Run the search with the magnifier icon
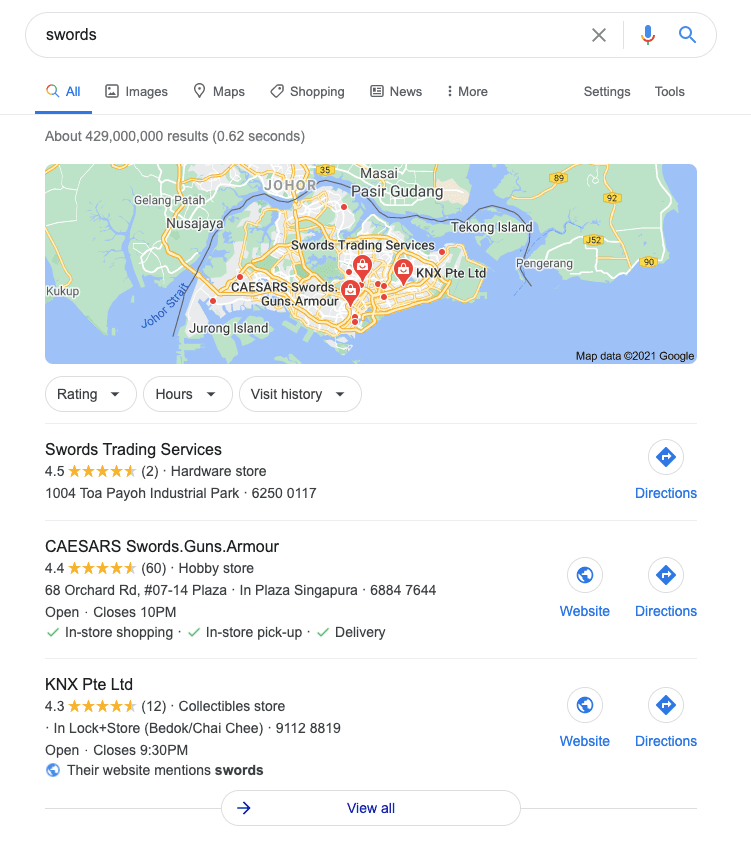This screenshot has height=843, width=751. (x=687, y=35)
